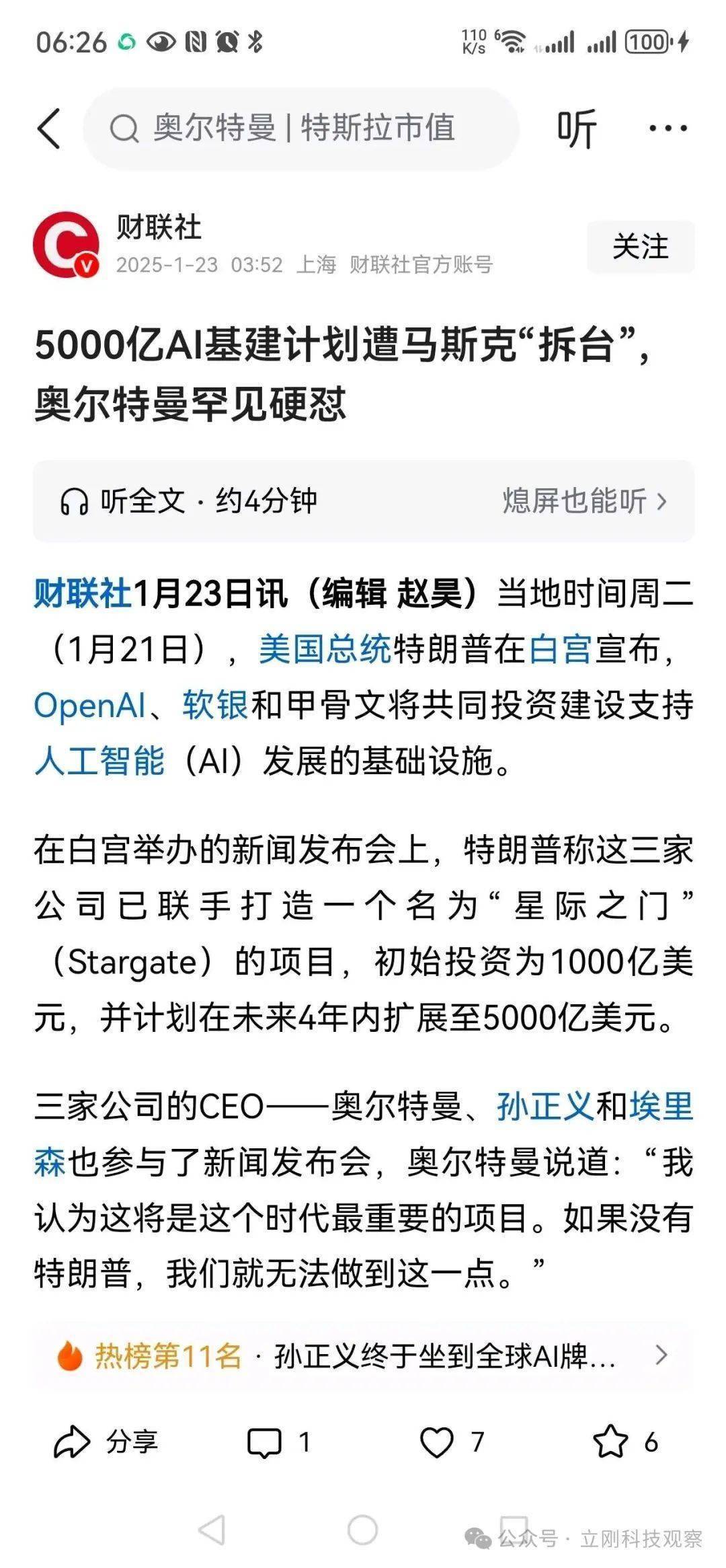Open the search box 奥尔特曼 | 特斯拉市值

coord(301,128)
